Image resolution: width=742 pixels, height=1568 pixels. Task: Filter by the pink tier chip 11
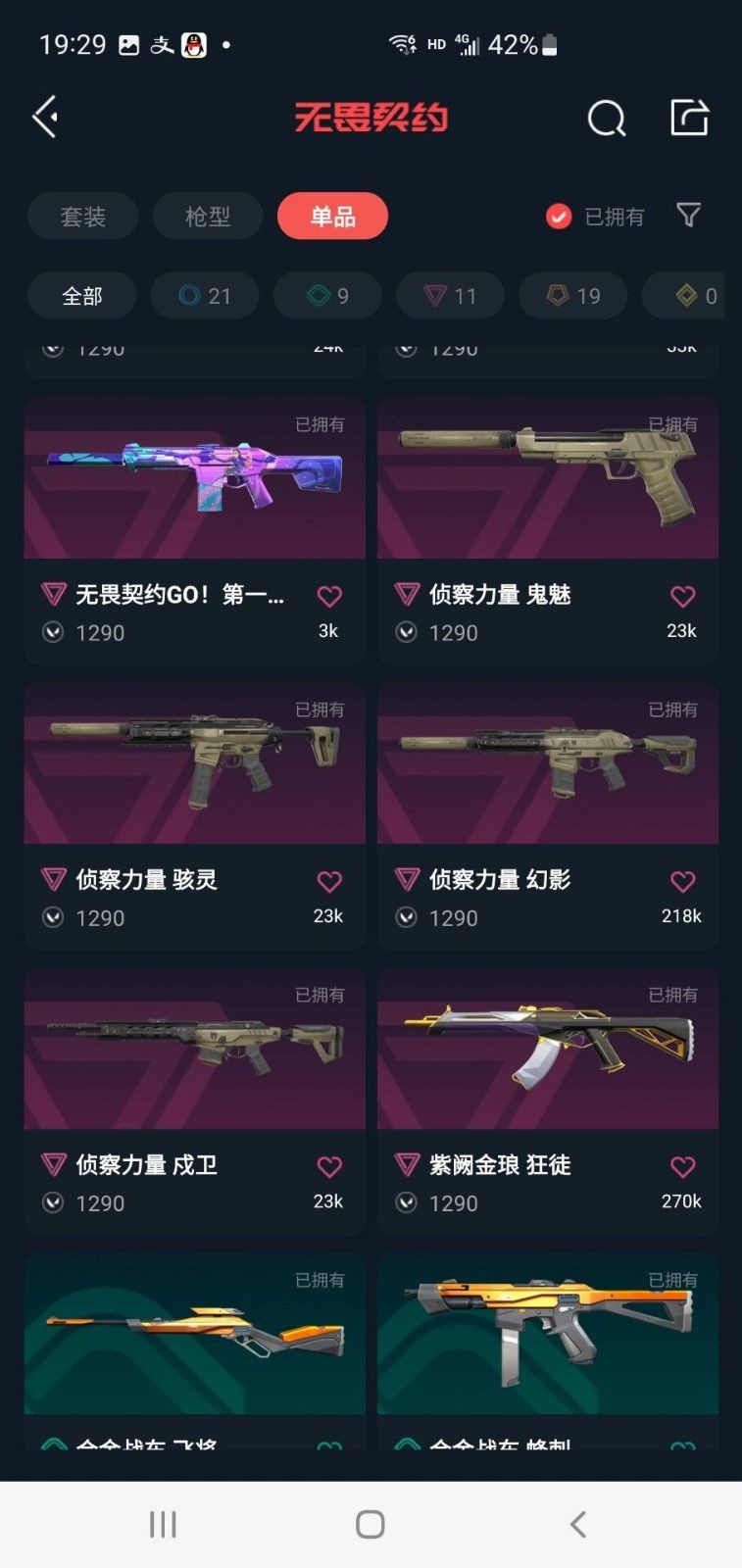[x=450, y=296]
